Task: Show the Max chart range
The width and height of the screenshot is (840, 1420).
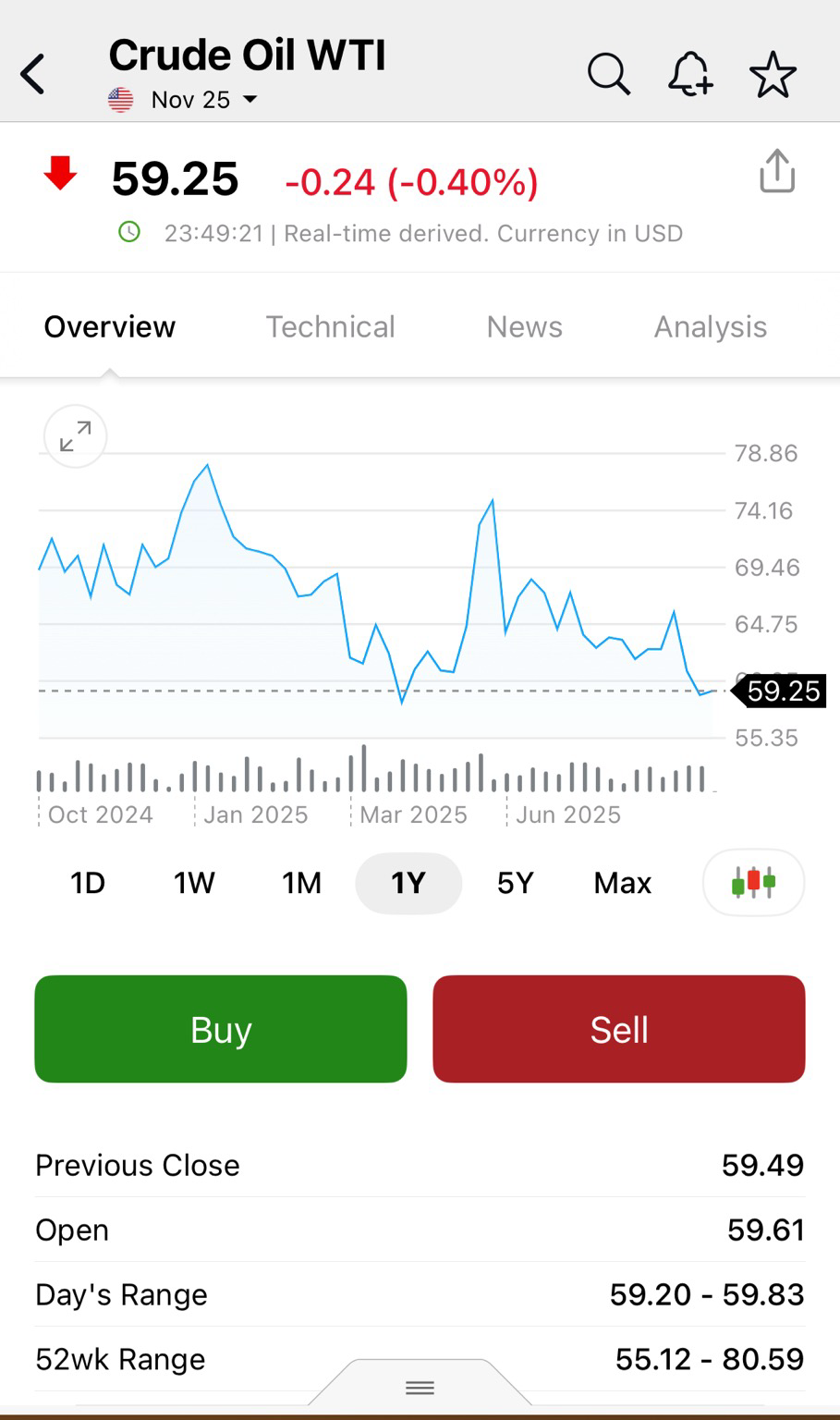Action: [x=622, y=883]
